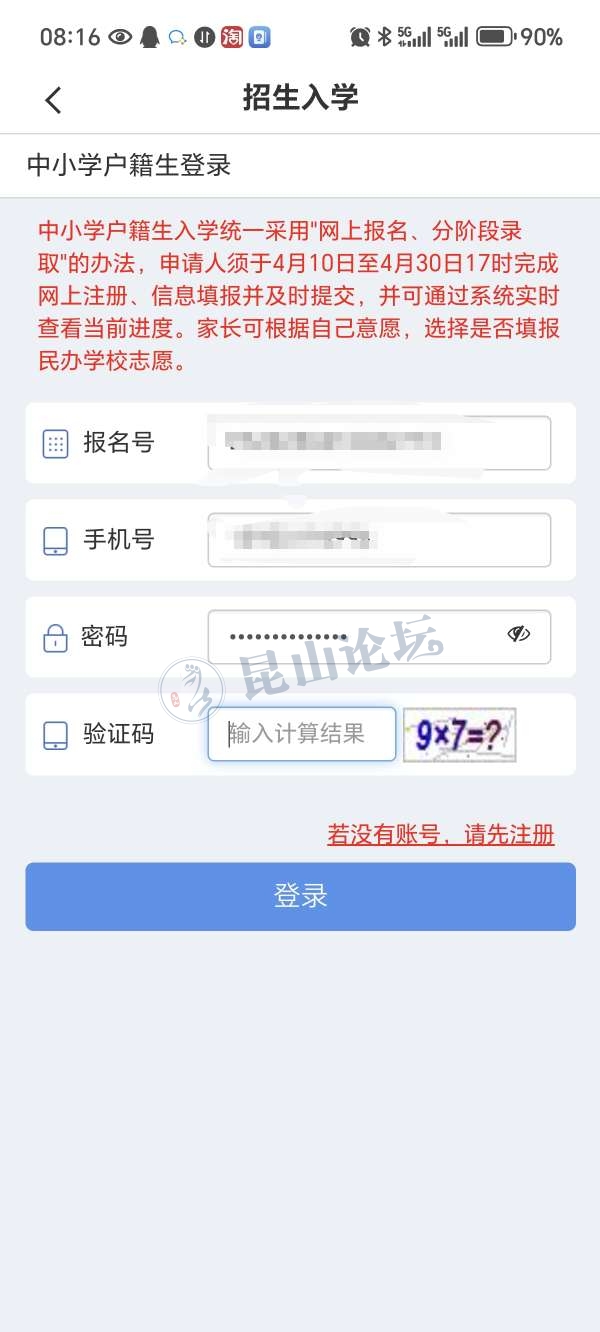600x1332 pixels.
Task: Toggle password visibility eye icon
Action: (518, 634)
